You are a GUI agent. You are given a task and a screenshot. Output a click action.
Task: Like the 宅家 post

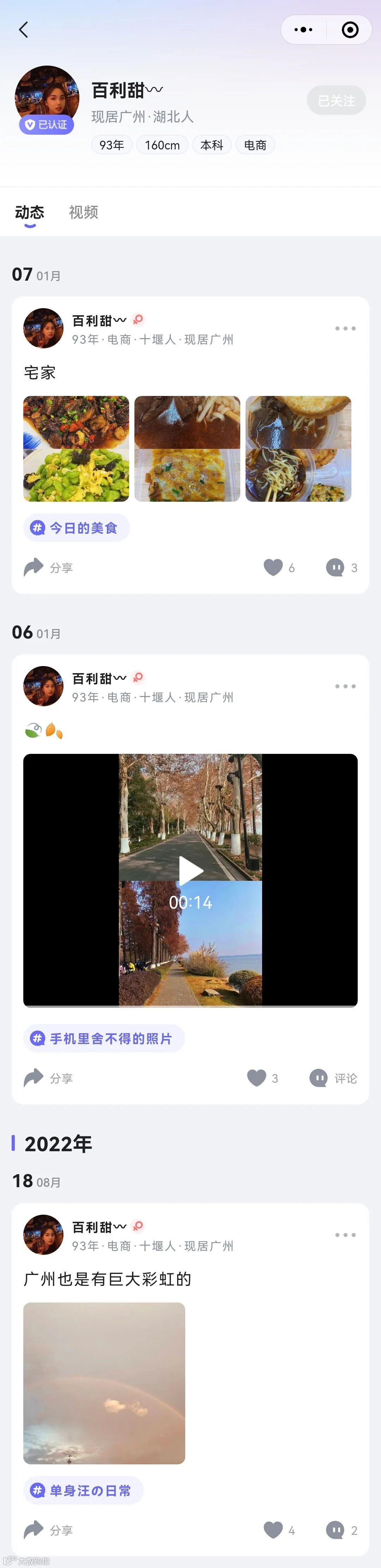click(x=273, y=567)
